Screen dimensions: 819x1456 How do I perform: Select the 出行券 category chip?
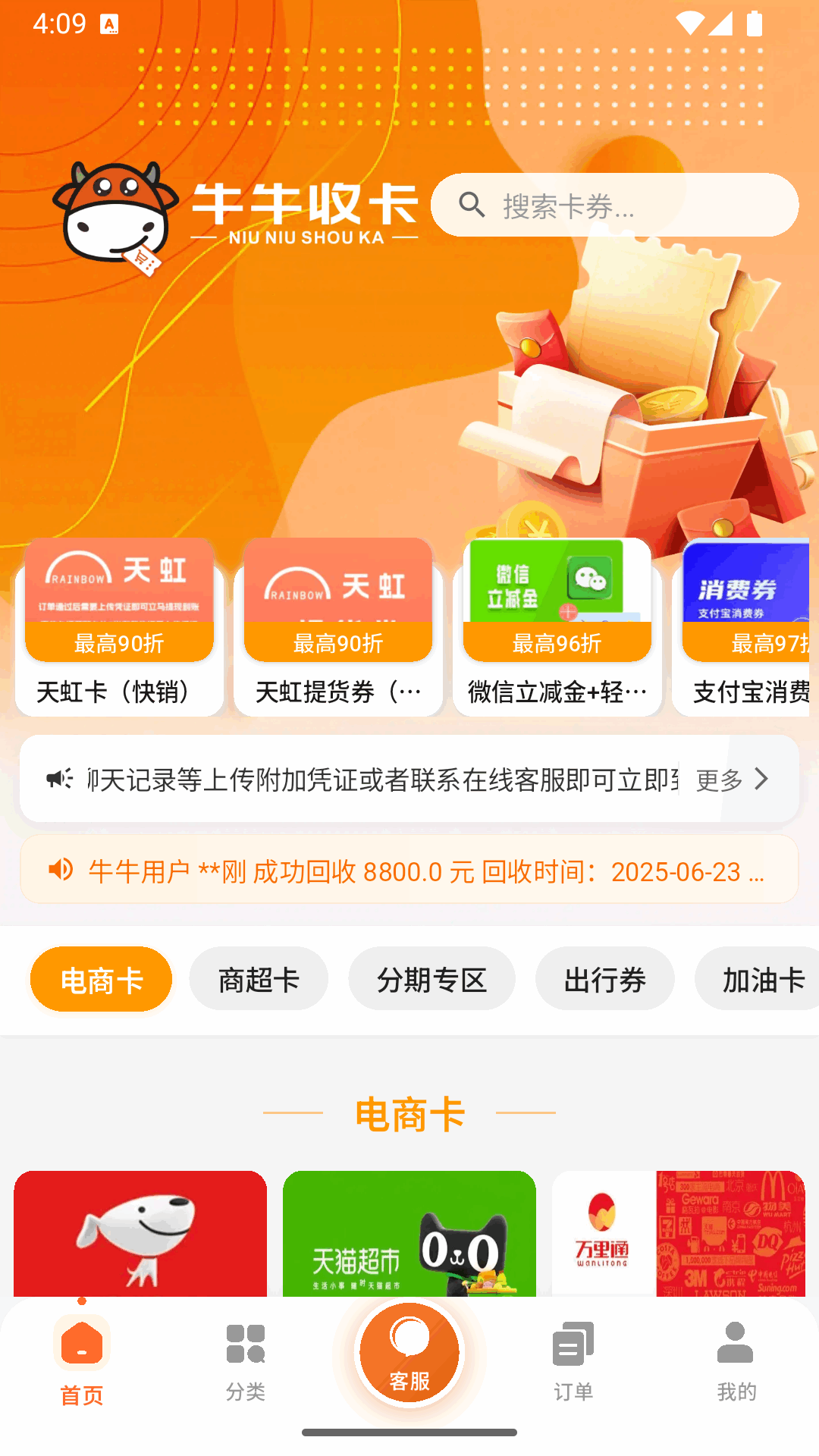pos(604,979)
